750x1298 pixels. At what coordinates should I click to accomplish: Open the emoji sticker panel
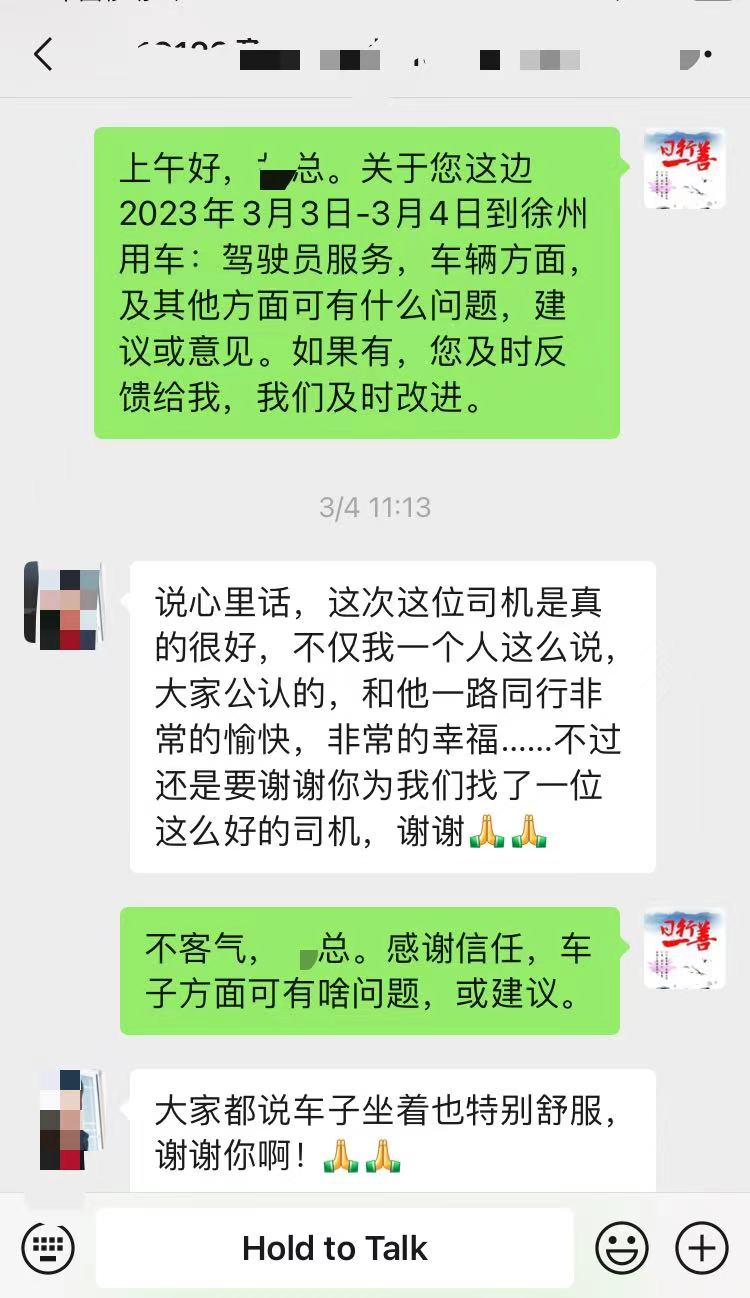click(x=622, y=1248)
